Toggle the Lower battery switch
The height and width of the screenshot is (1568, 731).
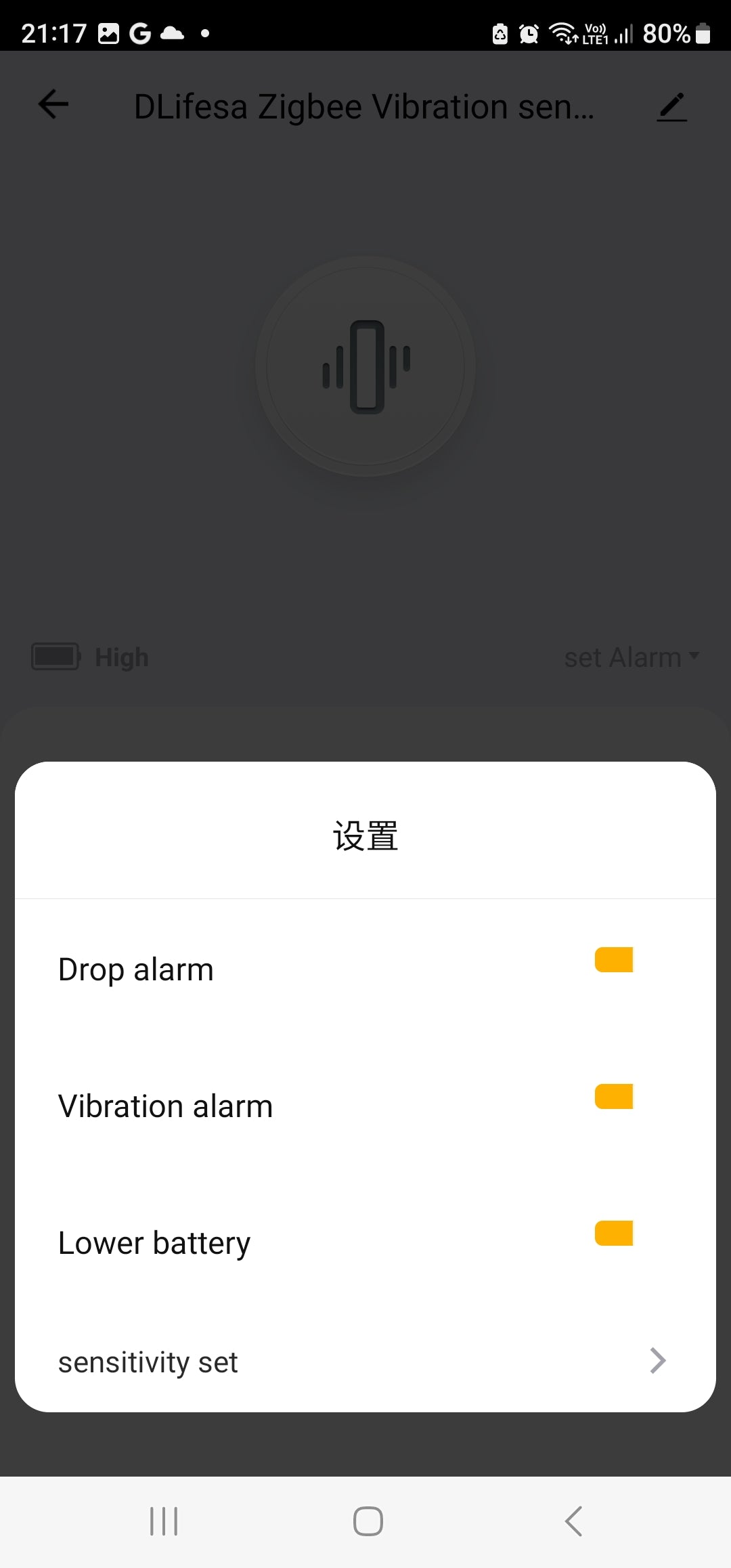pyautogui.click(x=614, y=1234)
